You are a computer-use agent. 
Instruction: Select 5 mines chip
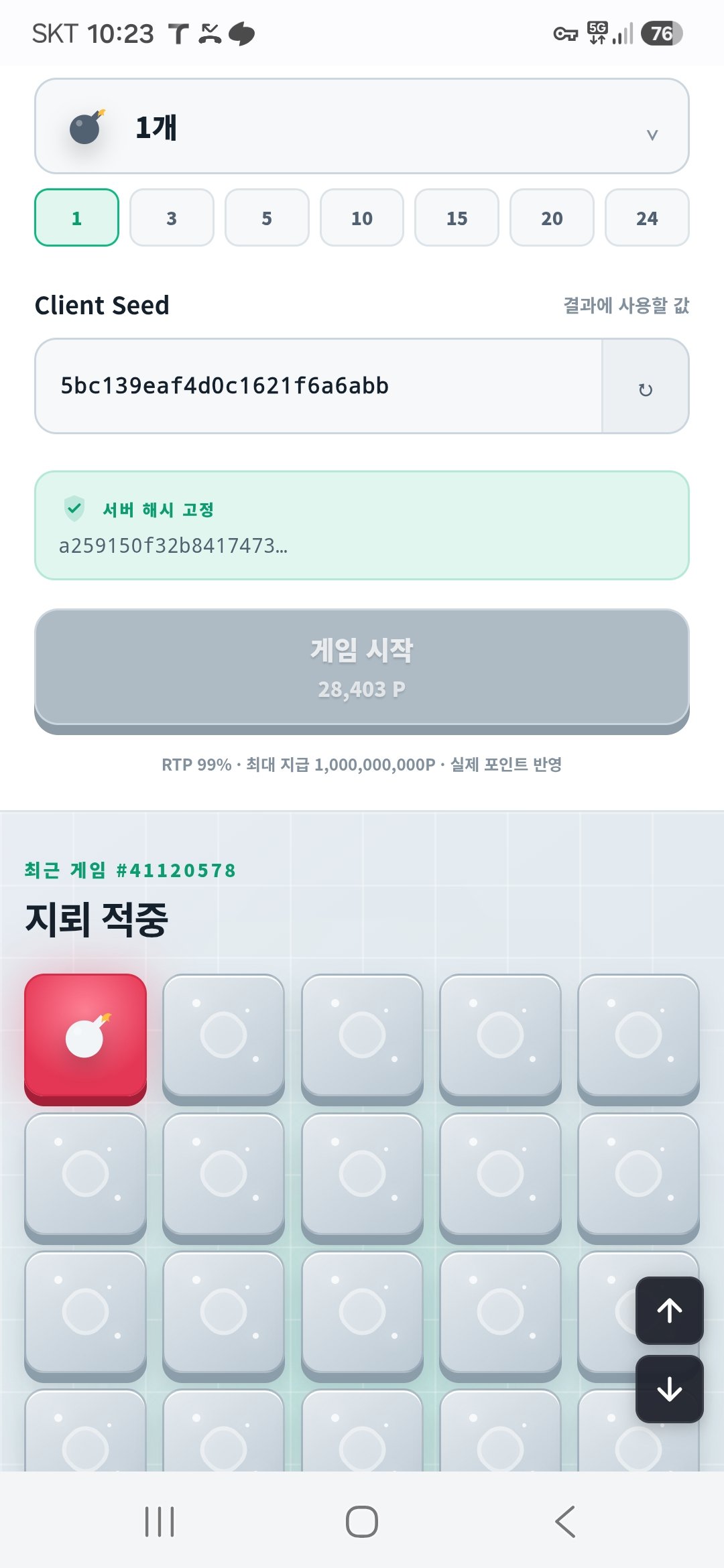pos(267,218)
